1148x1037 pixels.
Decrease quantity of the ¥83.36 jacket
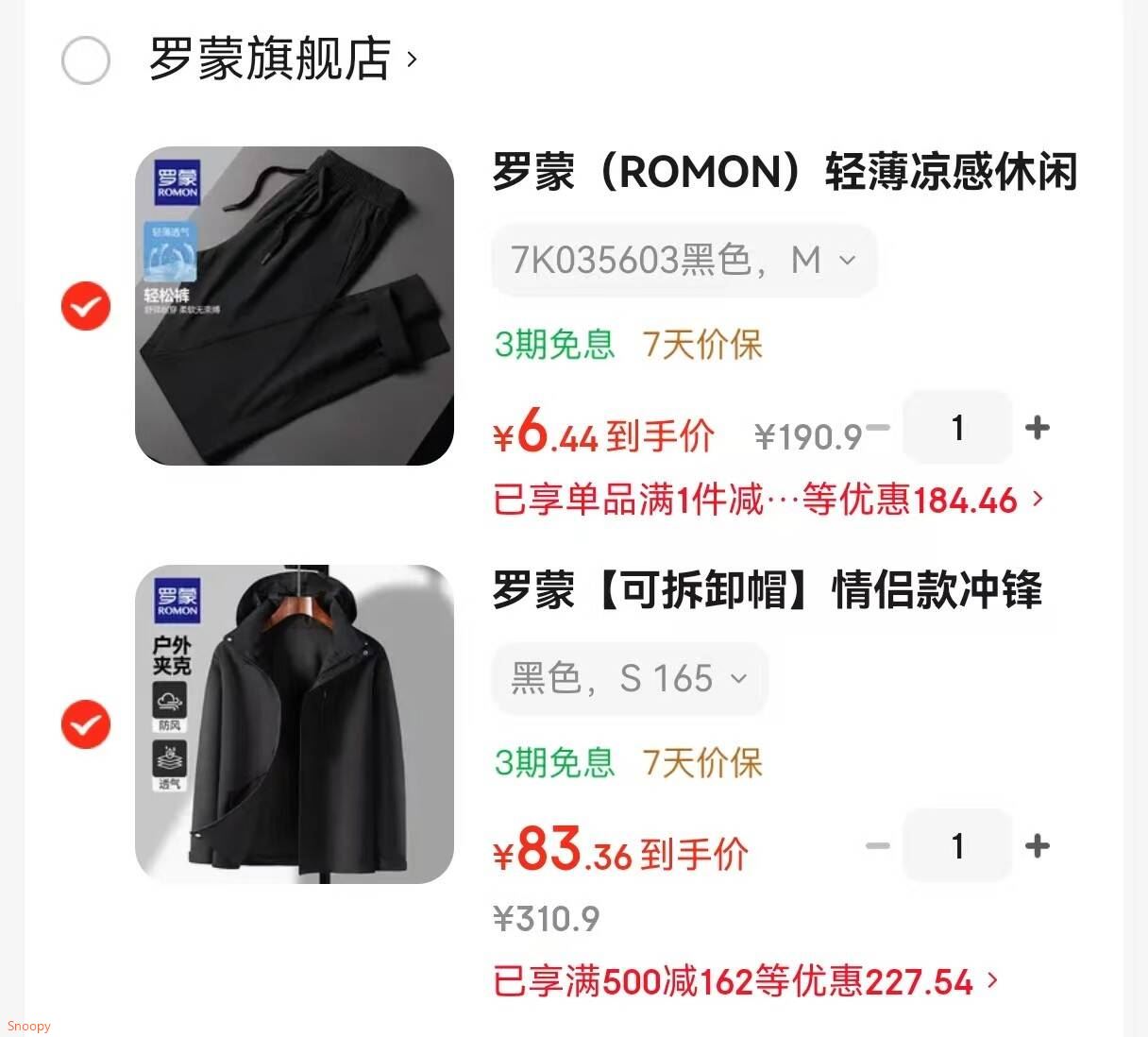tap(878, 846)
